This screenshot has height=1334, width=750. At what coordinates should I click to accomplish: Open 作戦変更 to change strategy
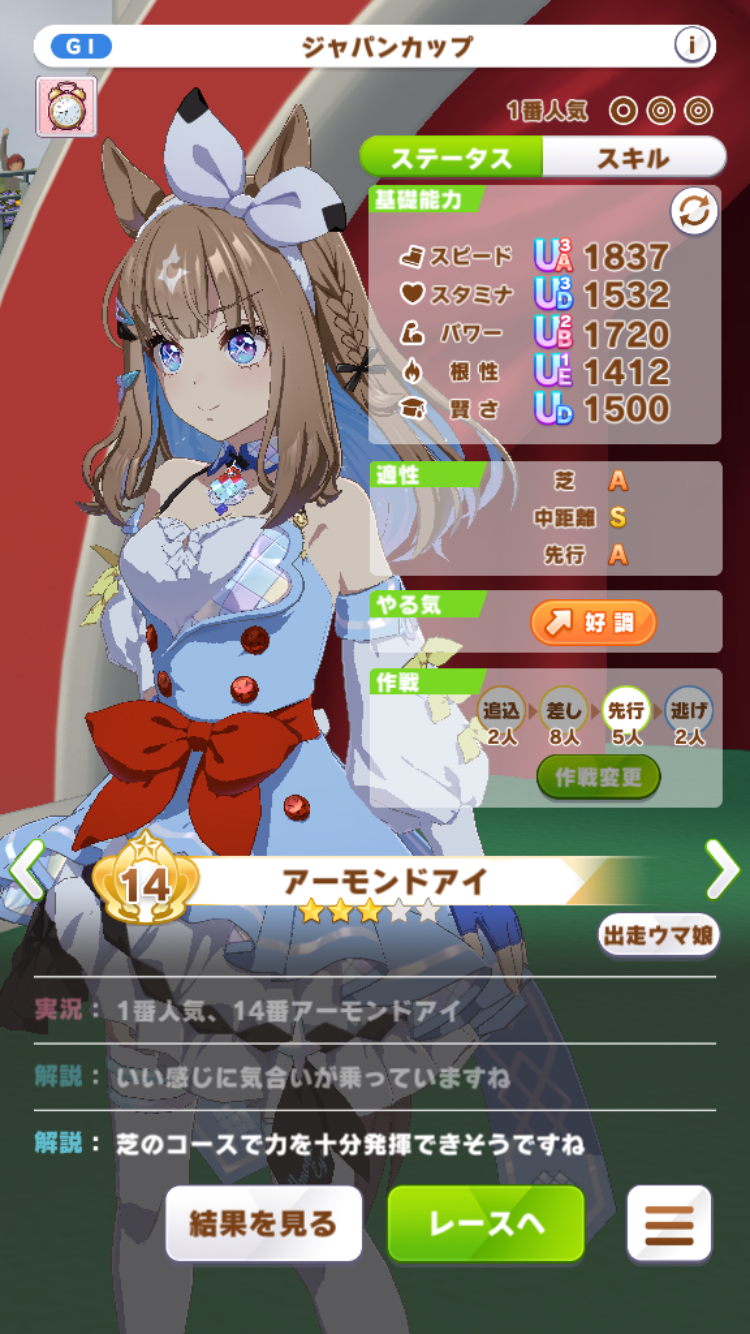click(598, 777)
